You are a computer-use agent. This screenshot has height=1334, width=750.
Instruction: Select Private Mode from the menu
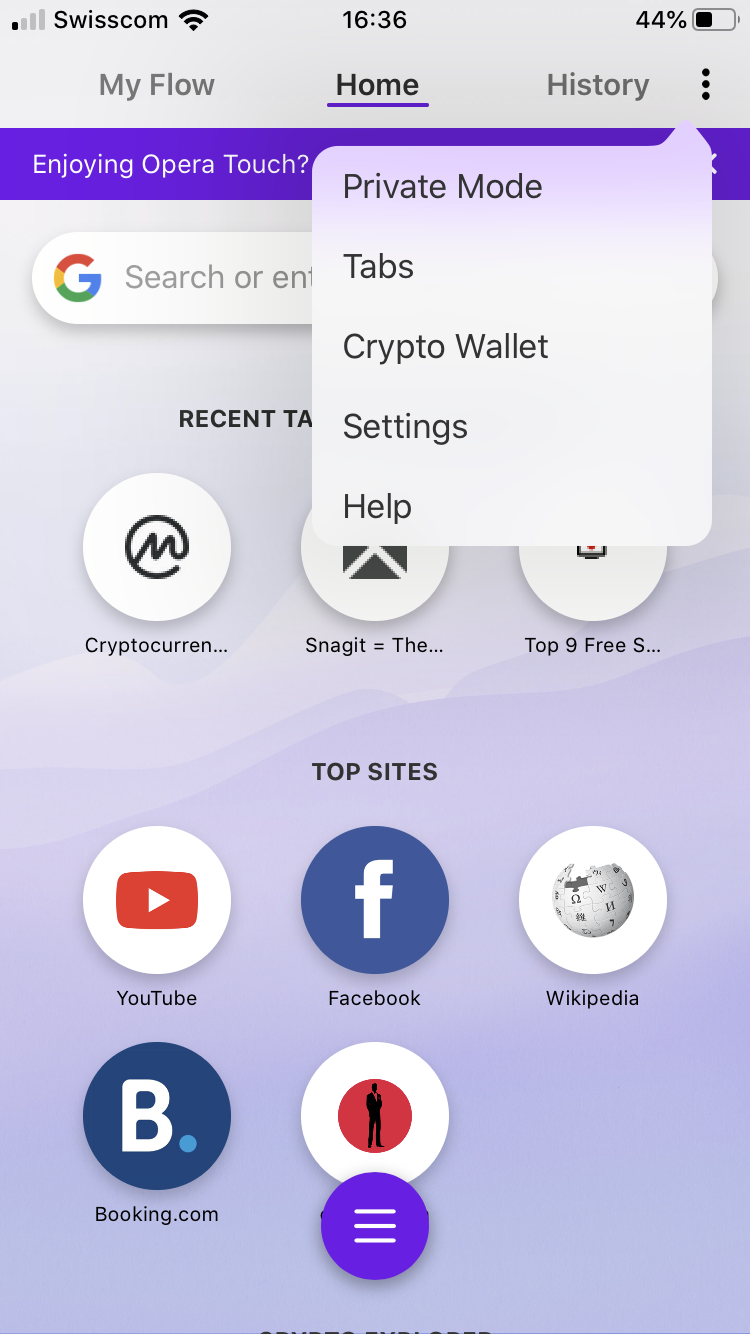click(x=442, y=187)
